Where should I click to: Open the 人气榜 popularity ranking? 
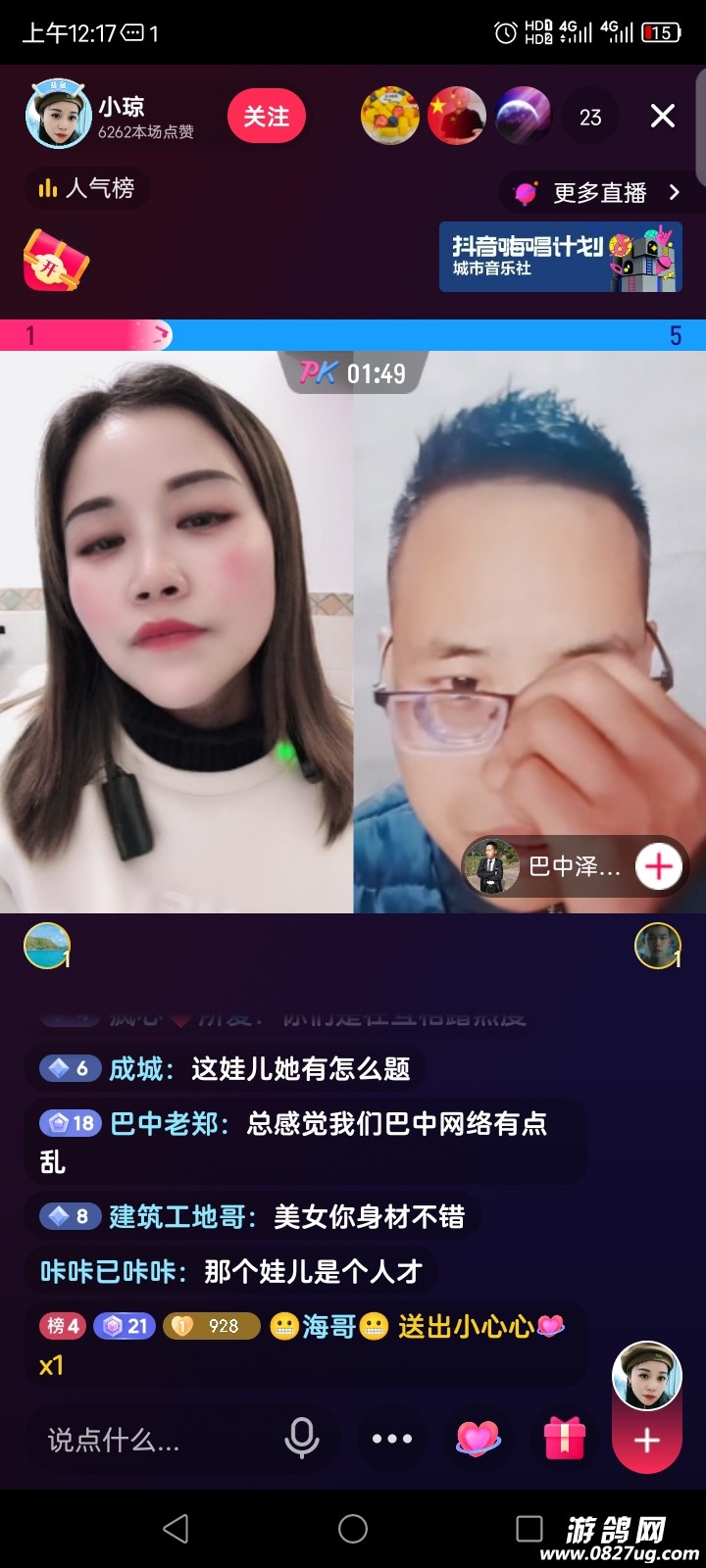pyautogui.click(x=86, y=188)
